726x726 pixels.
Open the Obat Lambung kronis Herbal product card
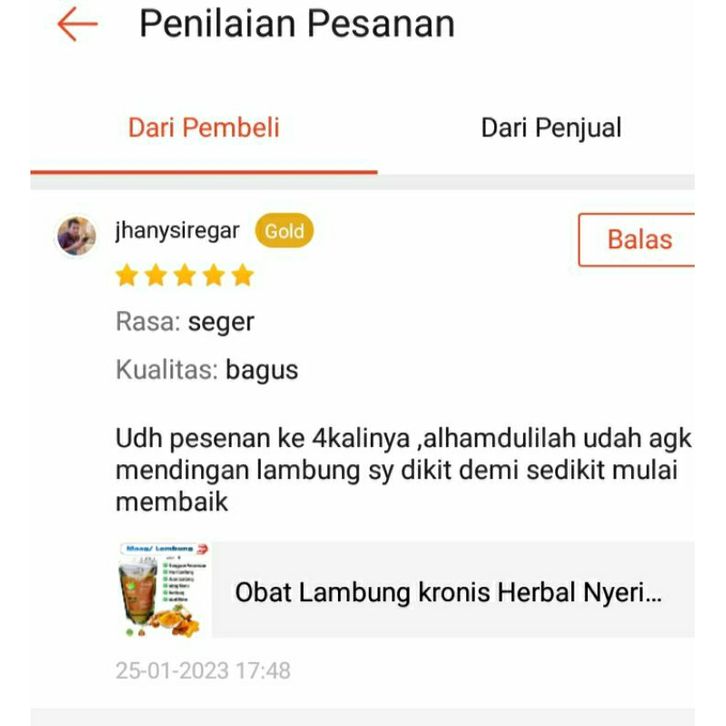405,591
